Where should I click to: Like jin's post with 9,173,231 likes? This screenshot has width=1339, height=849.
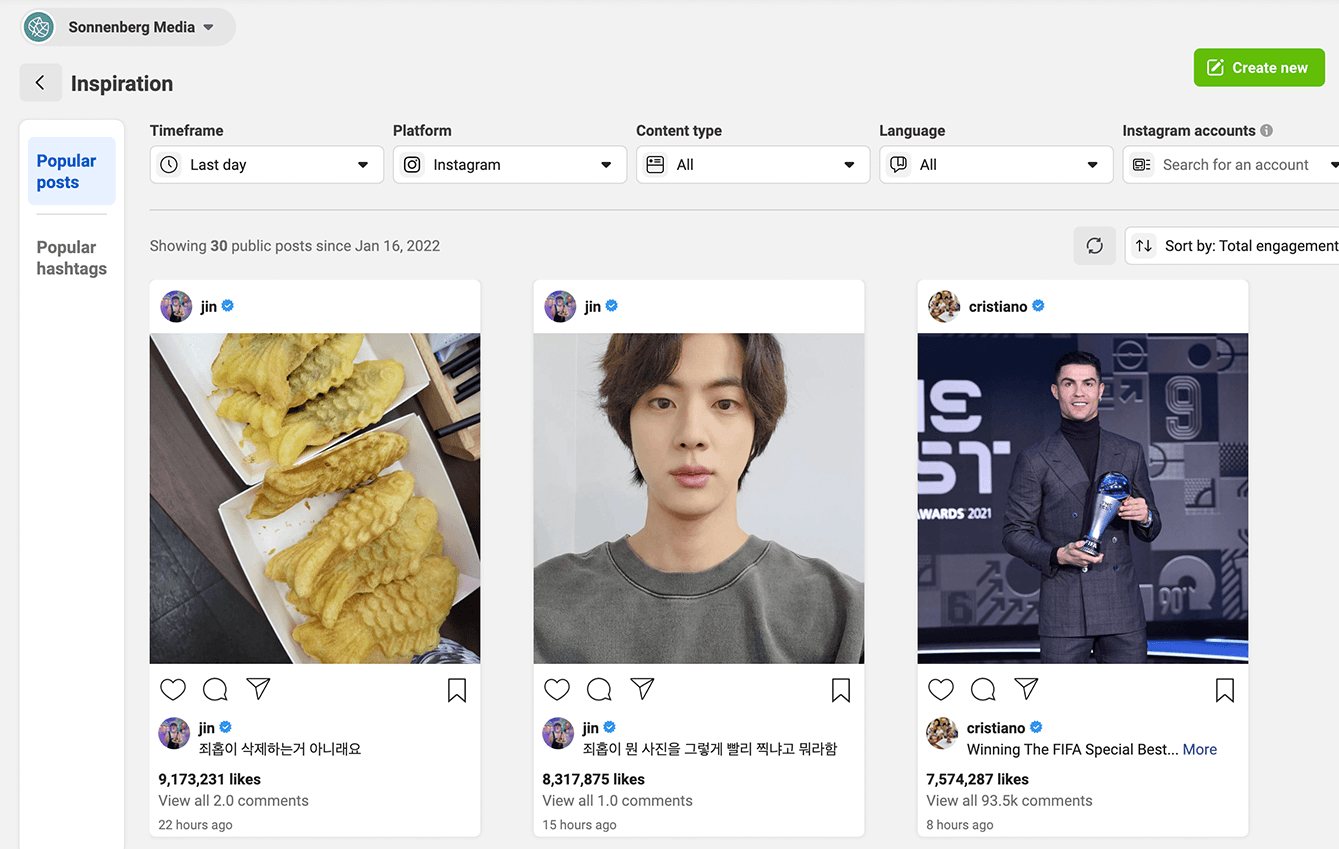173,689
